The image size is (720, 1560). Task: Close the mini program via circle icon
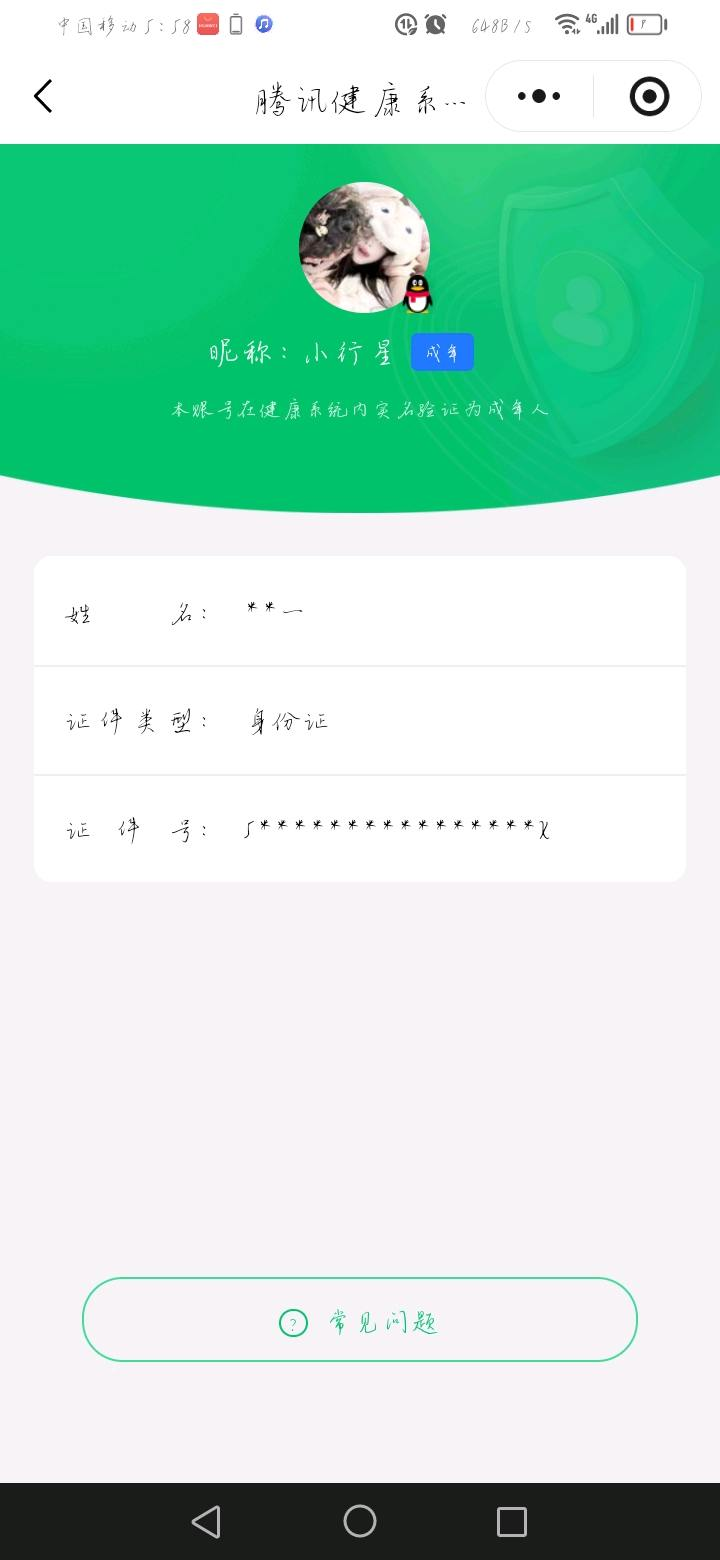pos(649,97)
